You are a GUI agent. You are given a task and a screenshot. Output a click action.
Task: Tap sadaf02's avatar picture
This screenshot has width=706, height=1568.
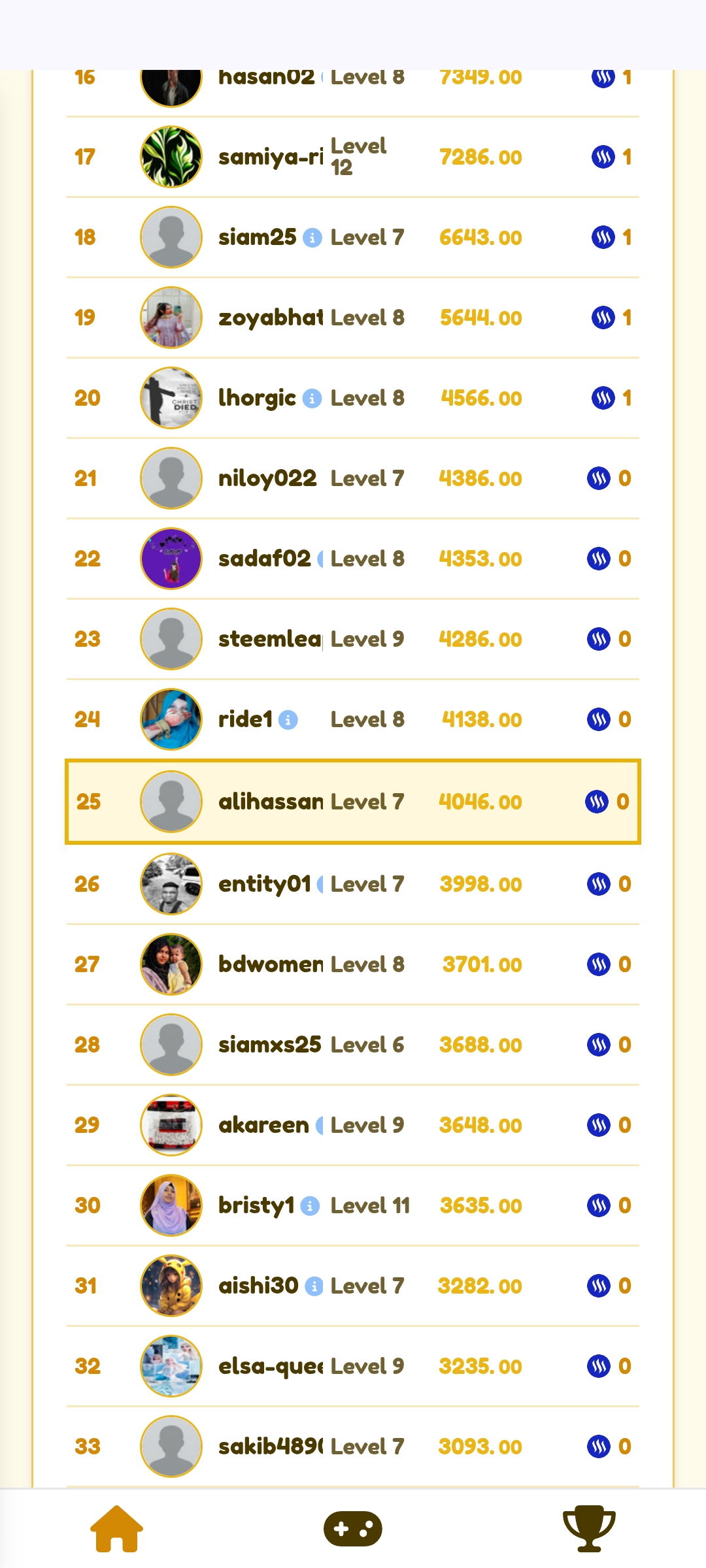click(171, 559)
